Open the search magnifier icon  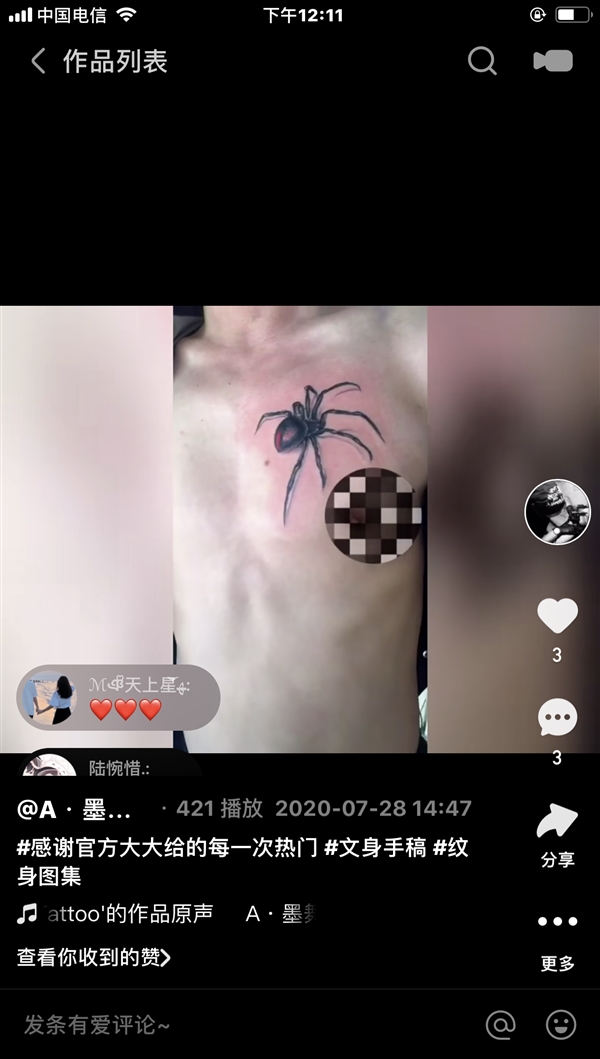coord(482,61)
